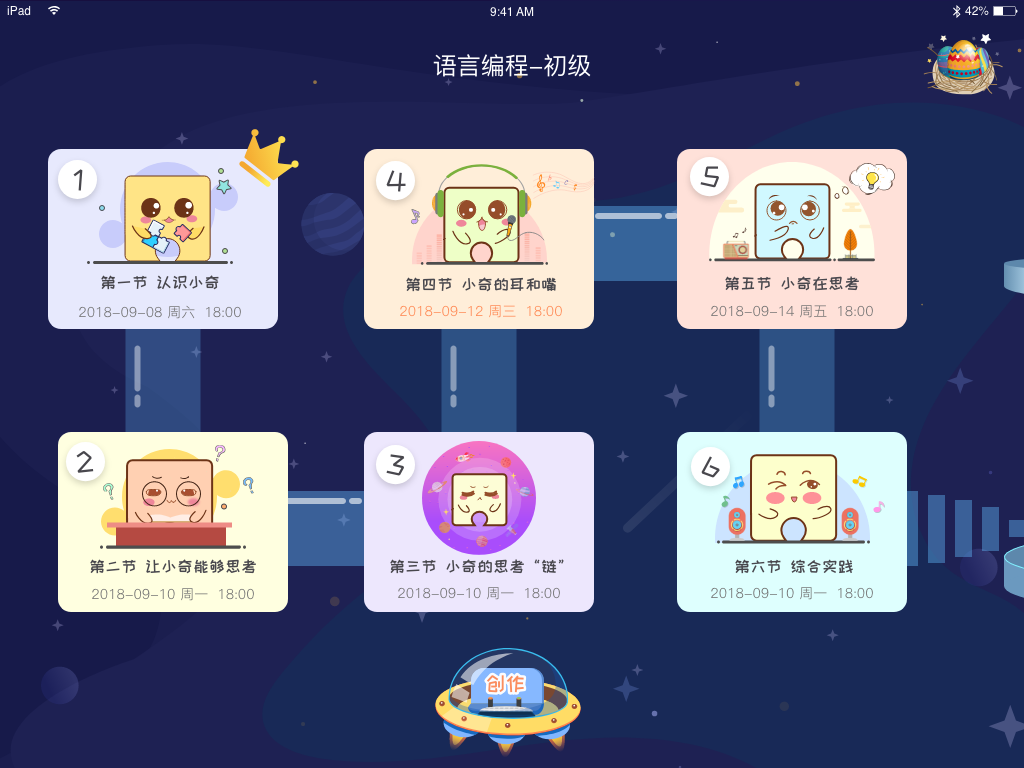Open lesson 5 第五节 小奇在思考
Viewport: 1024px width, 768px height.
click(791, 239)
